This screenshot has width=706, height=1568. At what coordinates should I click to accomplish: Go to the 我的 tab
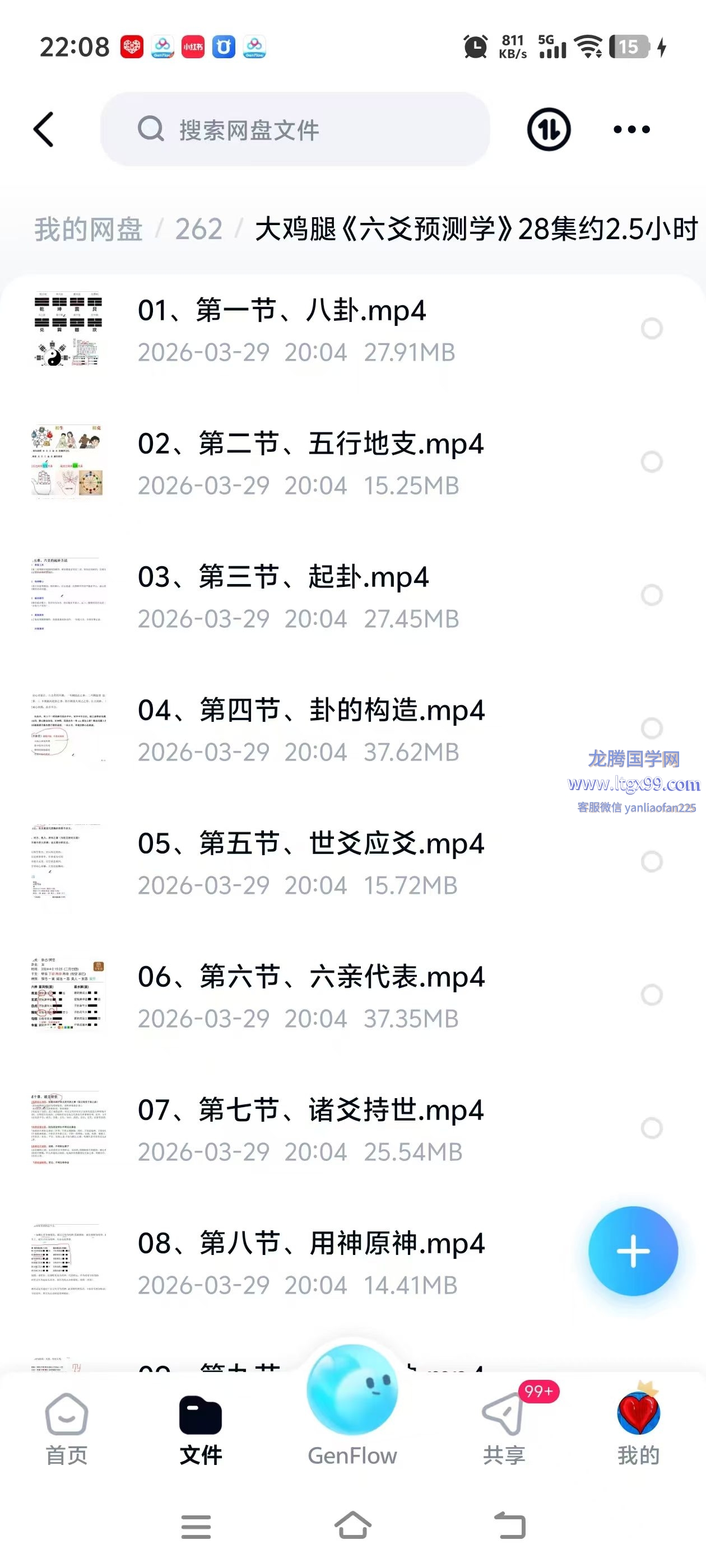[x=638, y=1427]
